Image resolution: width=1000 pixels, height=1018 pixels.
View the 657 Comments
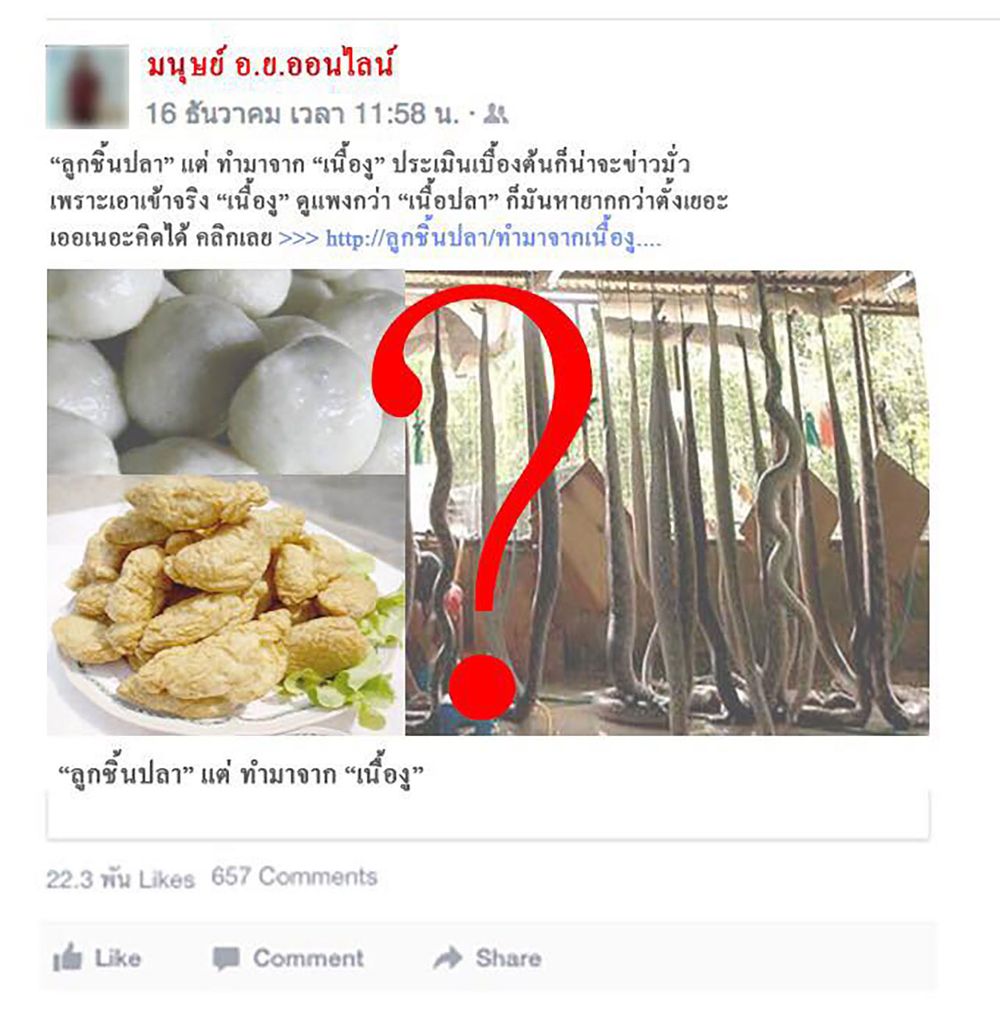(x=294, y=877)
